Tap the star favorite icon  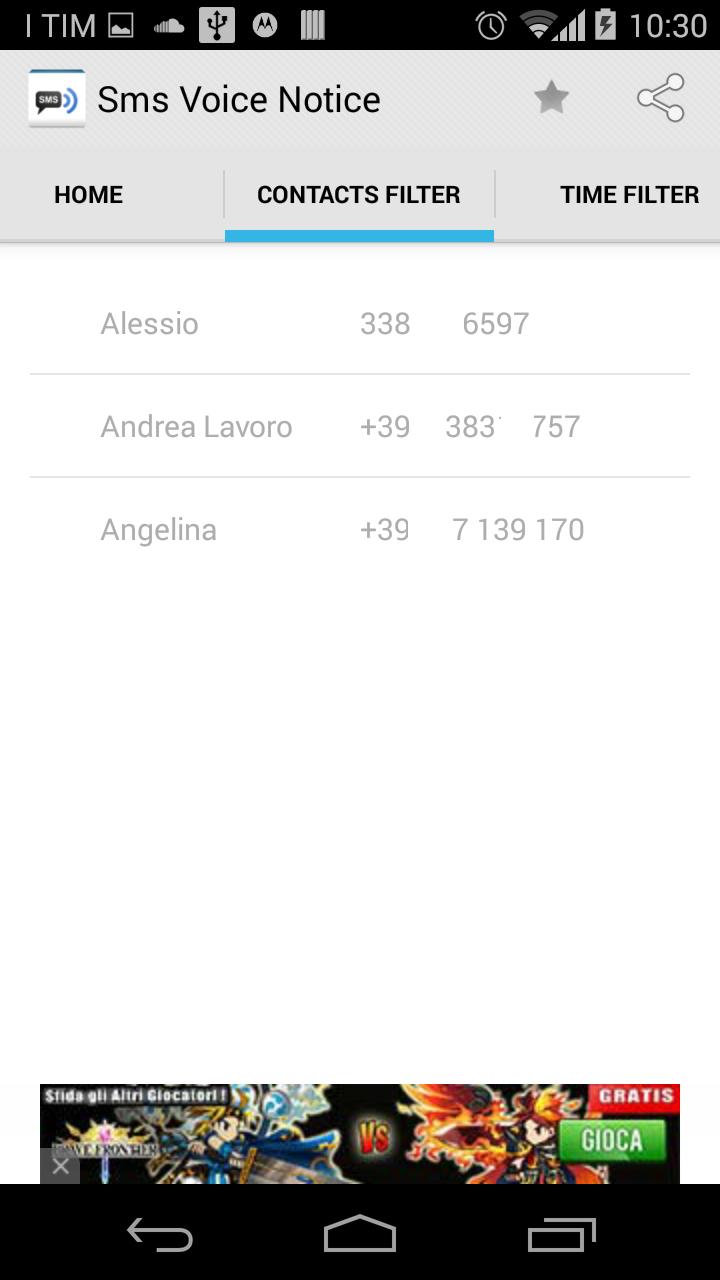(x=551, y=98)
